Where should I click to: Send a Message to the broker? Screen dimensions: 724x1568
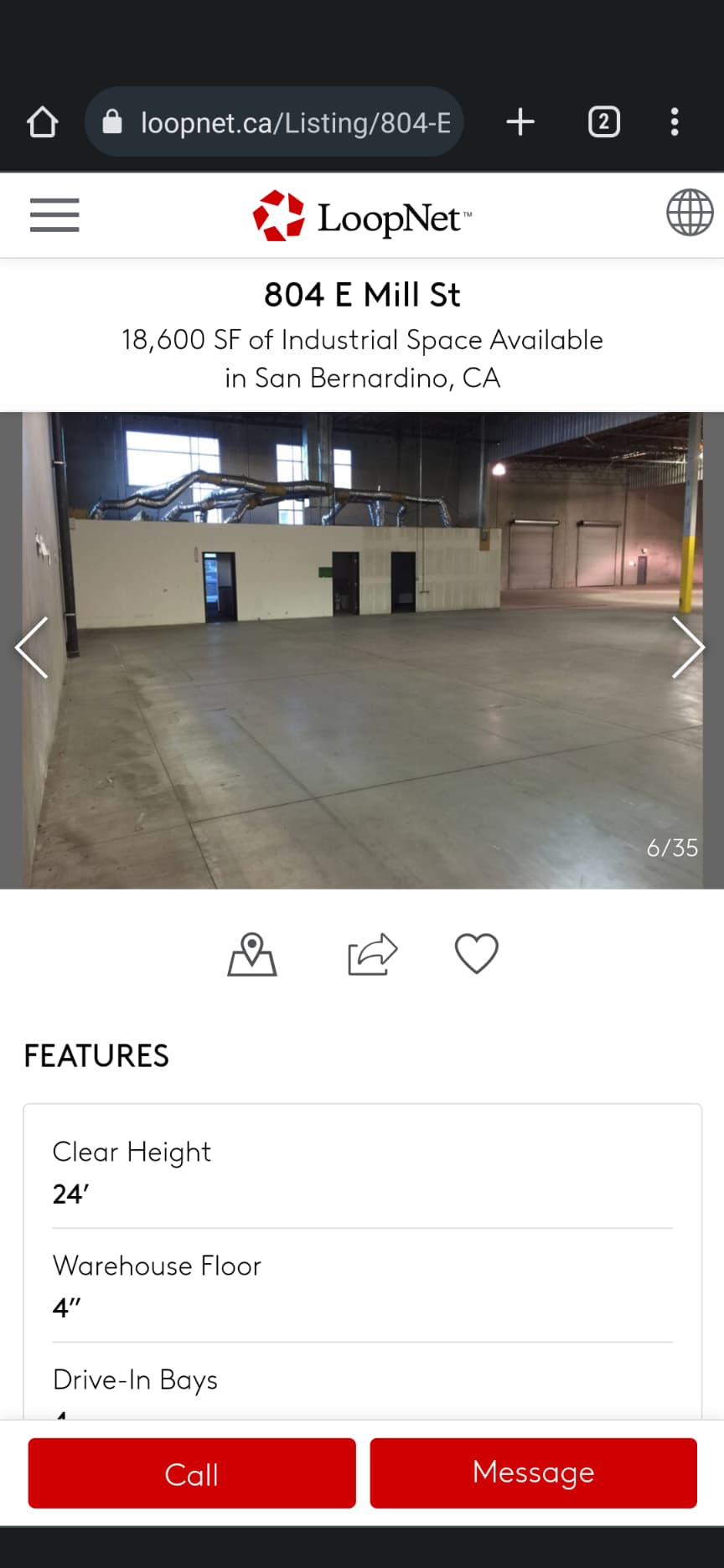533,1473
